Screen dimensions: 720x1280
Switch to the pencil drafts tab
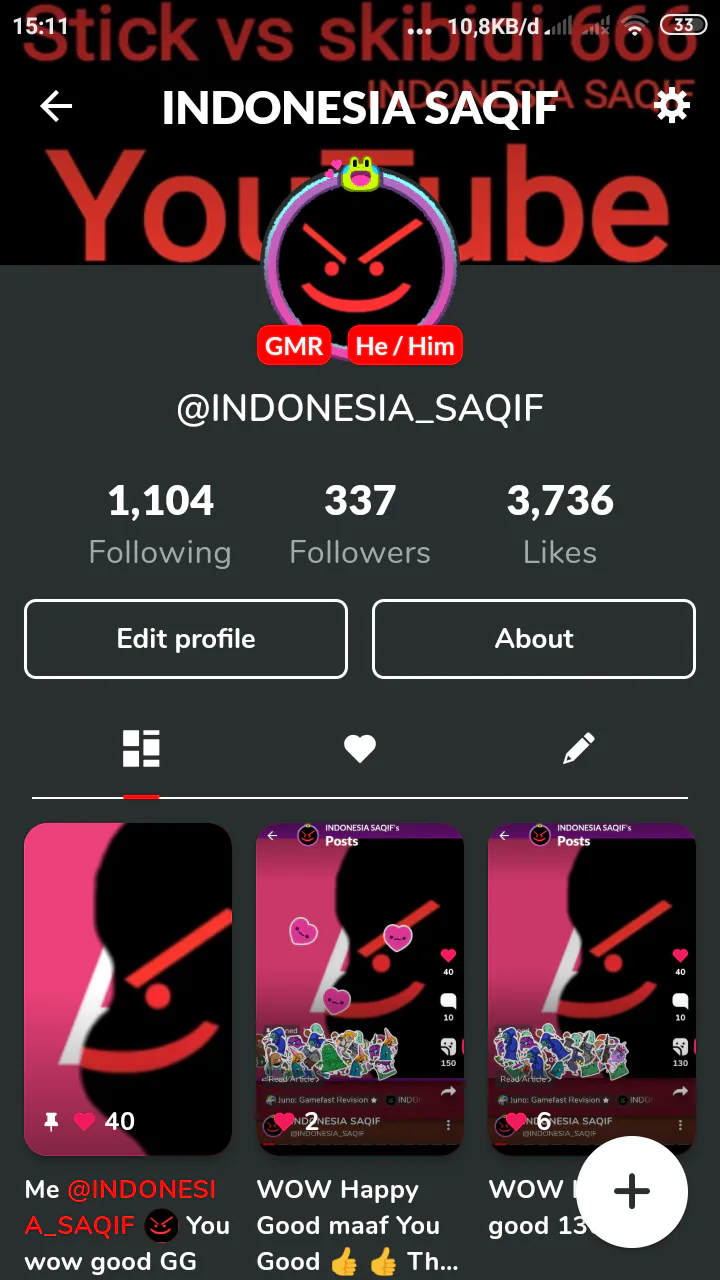578,748
